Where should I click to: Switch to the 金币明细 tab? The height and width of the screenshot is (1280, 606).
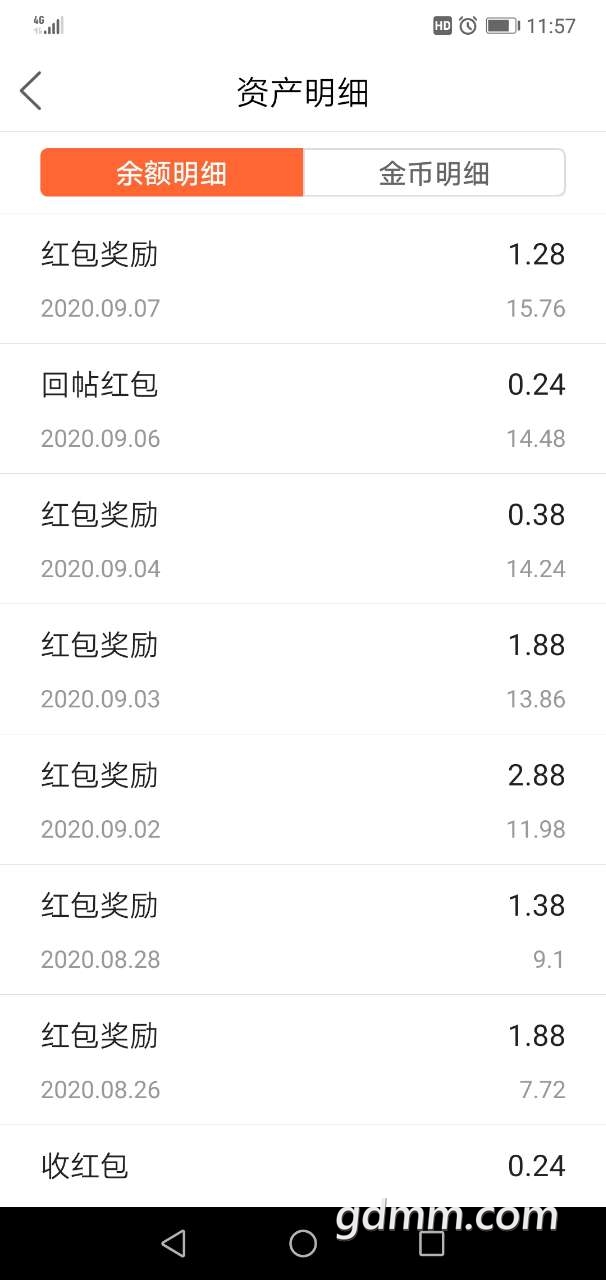(434, 173)
